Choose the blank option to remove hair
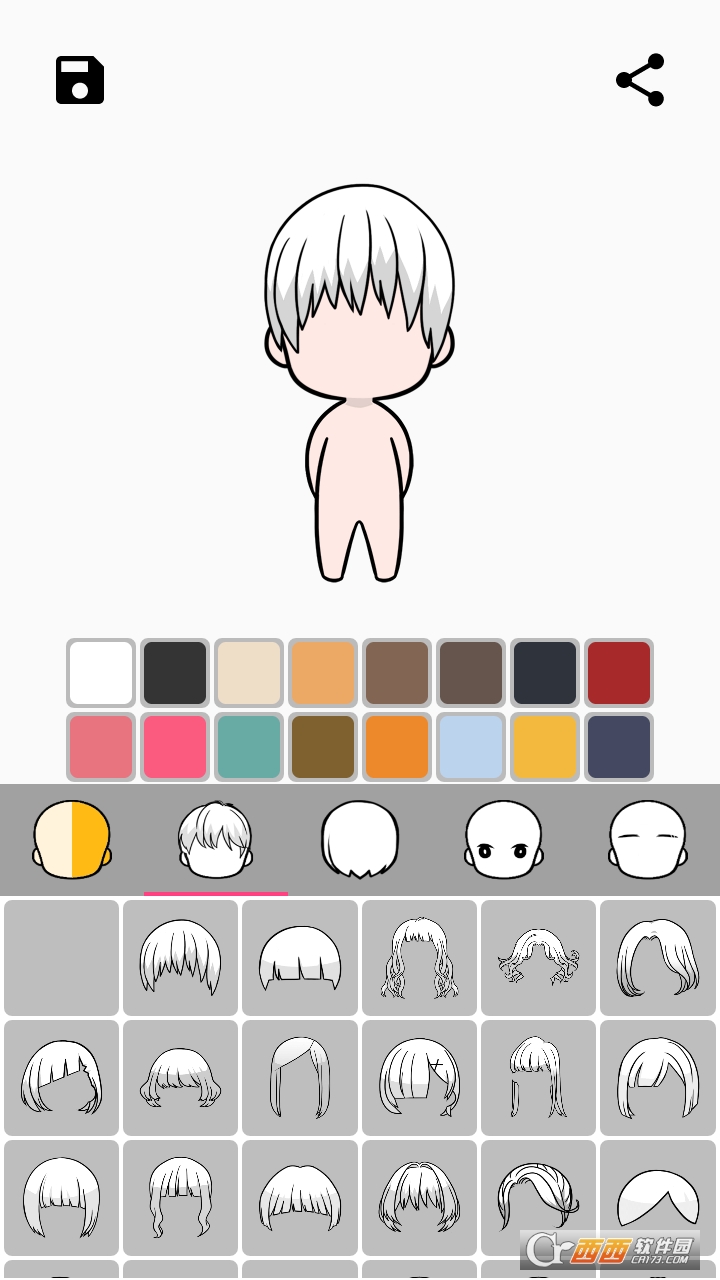720x1280 pixels. click(x=60, y=957)
